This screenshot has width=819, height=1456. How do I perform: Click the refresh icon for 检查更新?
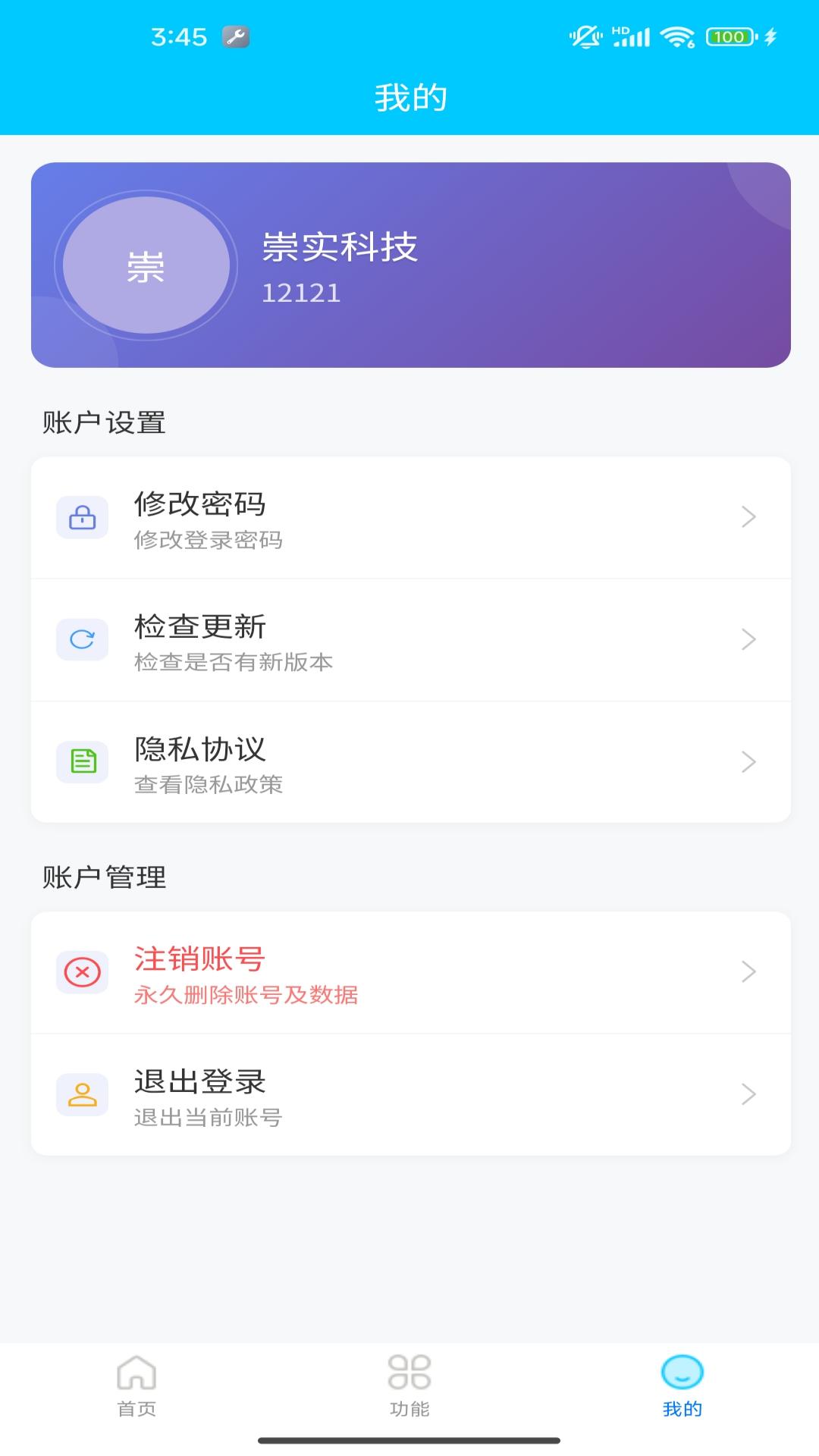[83, 639]
